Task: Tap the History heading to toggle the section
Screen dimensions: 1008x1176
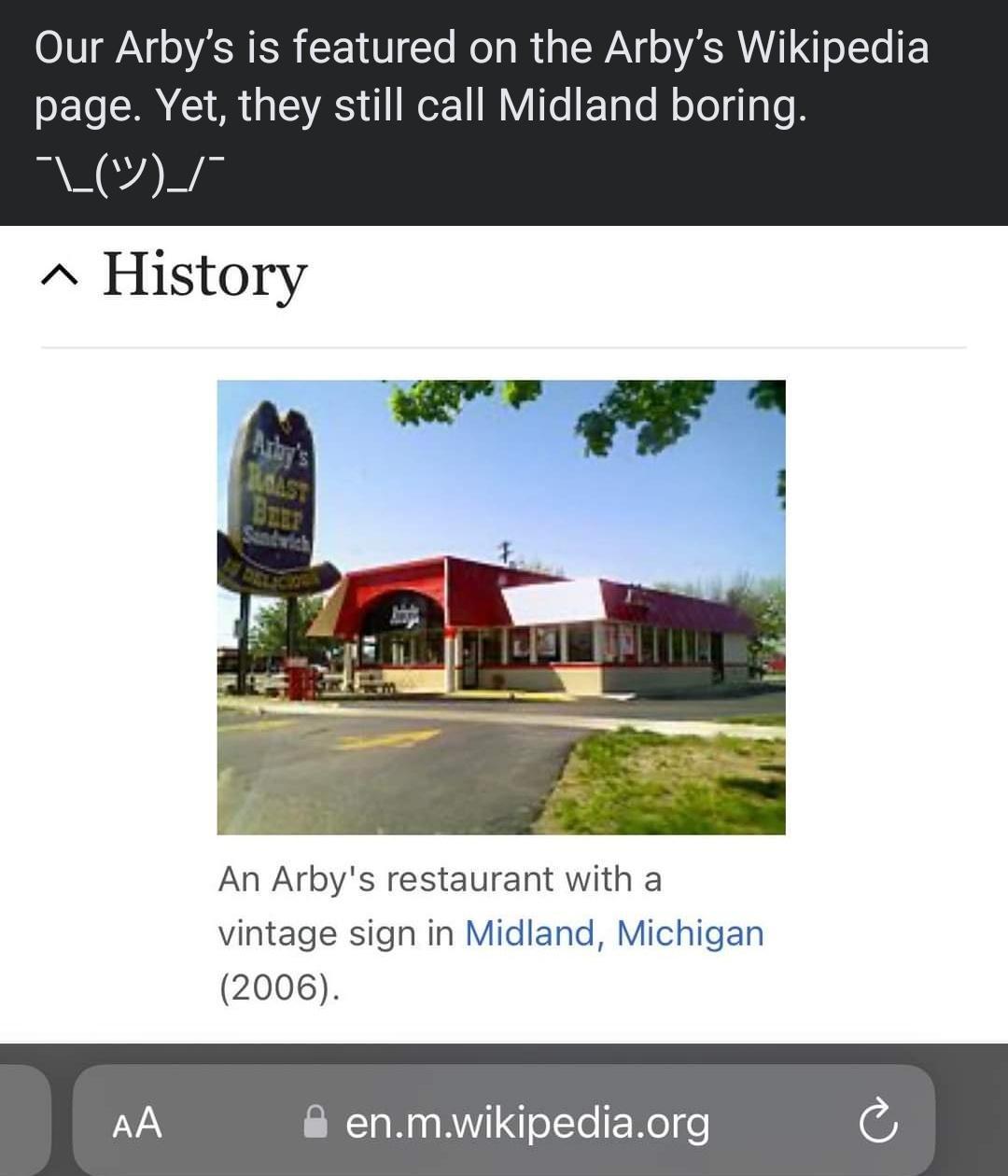Action: tap(203, 276)
